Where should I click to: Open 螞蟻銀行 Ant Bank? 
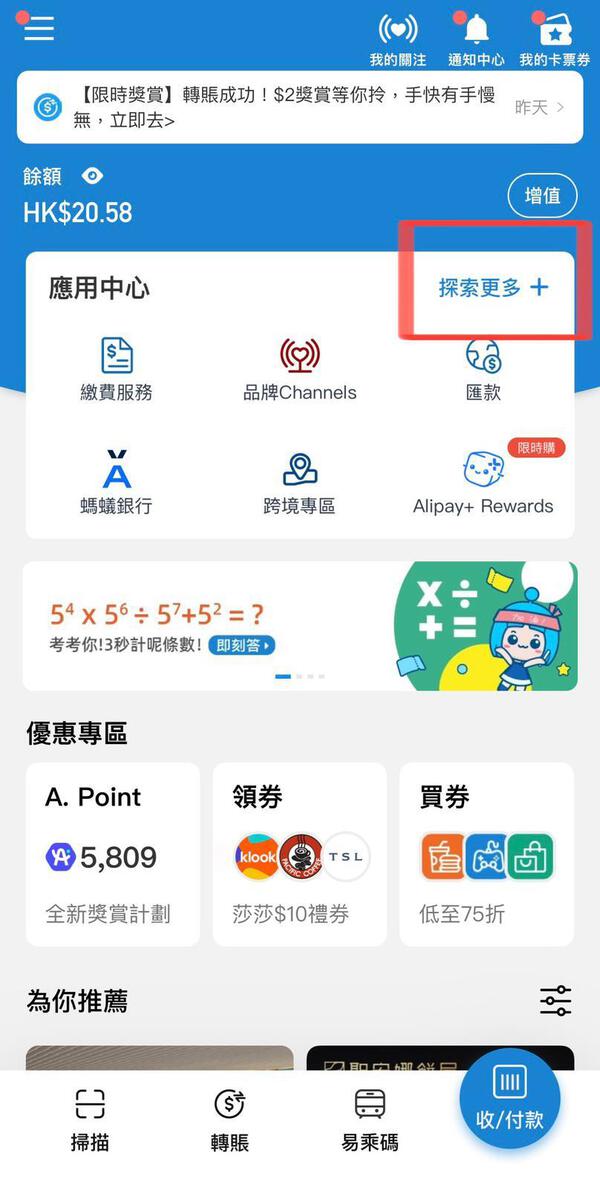pyautogui.click(x=117, y=483)
